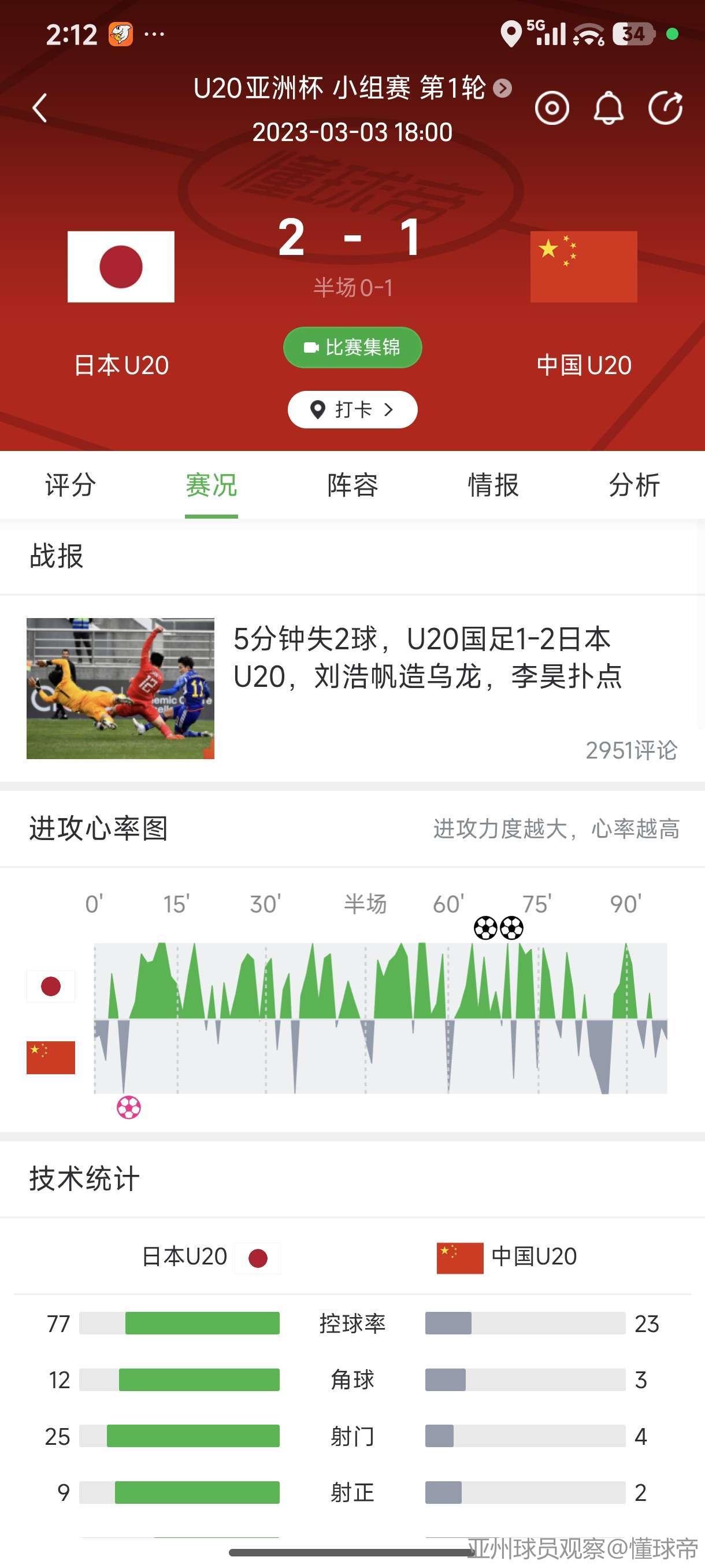Open the 阵容 lineup tab

tap(352, 485)
